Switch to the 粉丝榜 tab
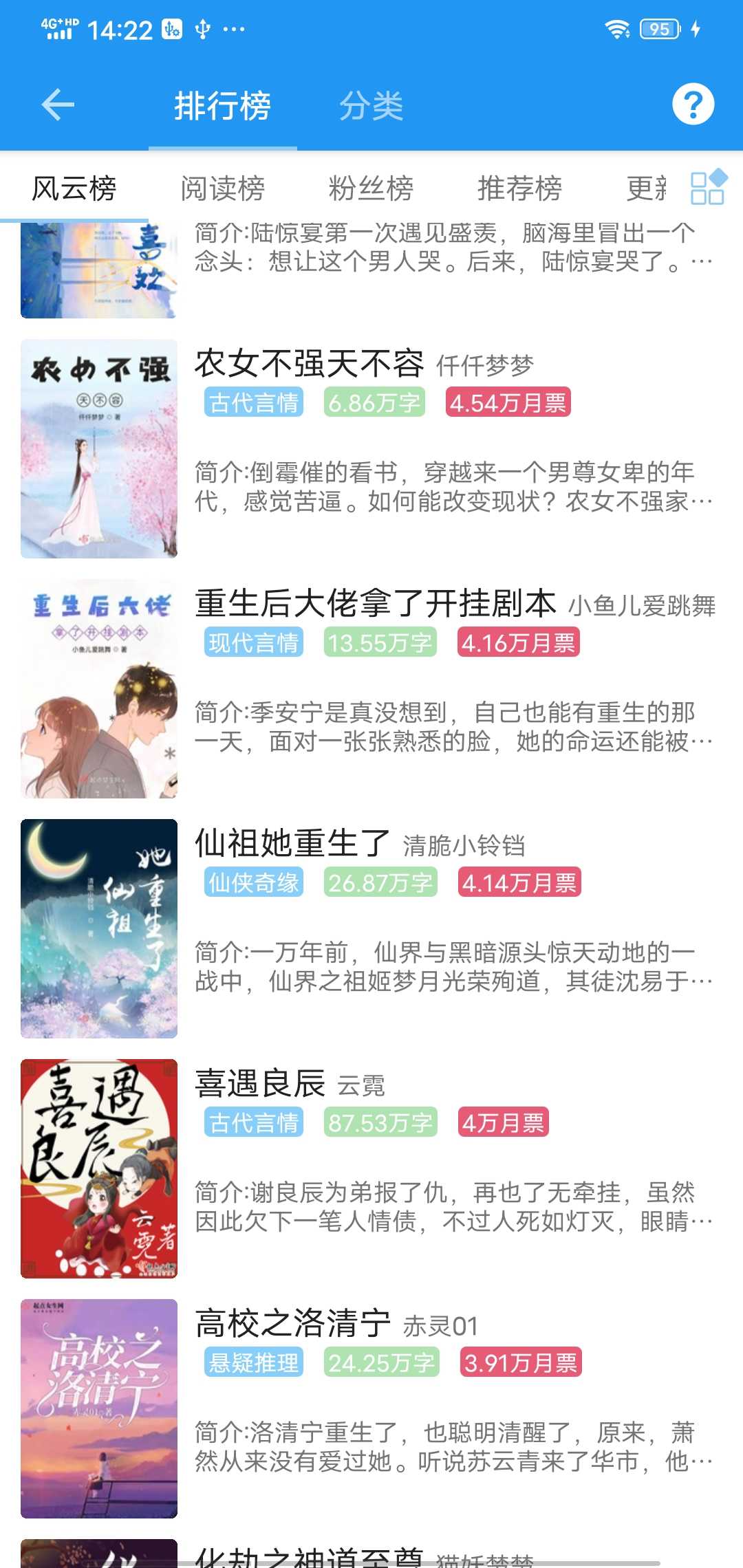Screen dimensions: 743x1568 click(x=370, y=189)
